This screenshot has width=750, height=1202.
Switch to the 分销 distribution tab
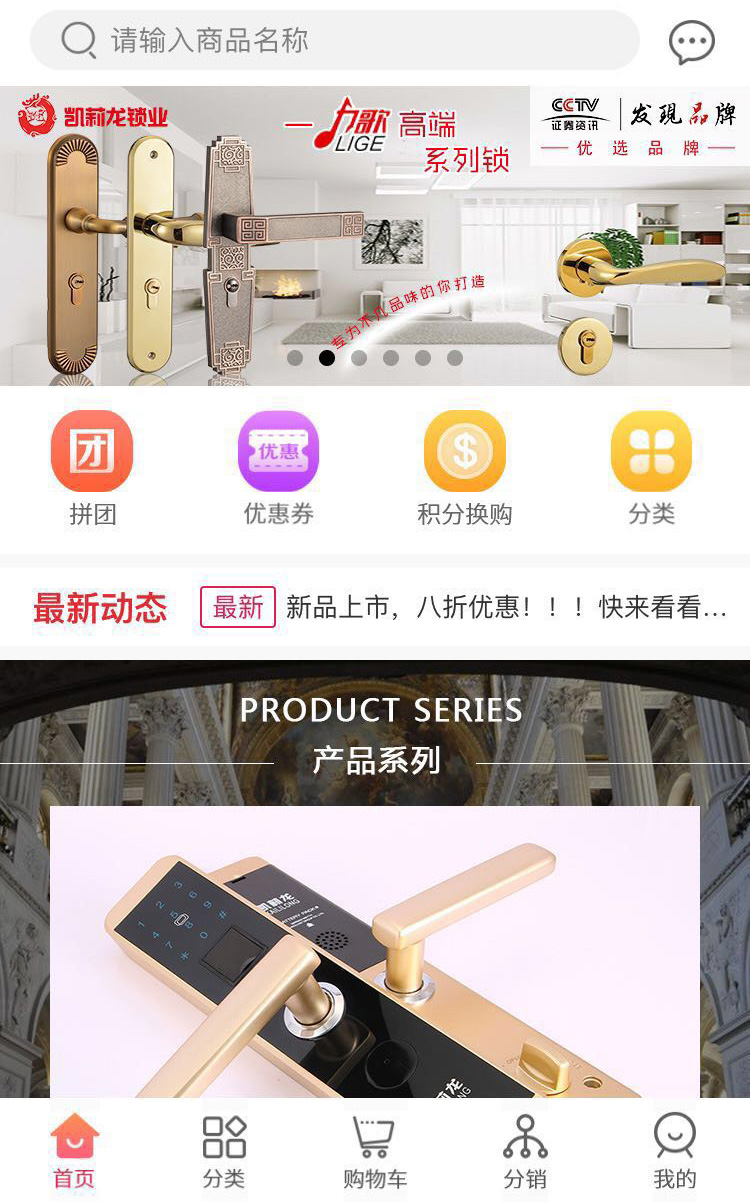pyautogui.click(x=525, y=1151)
